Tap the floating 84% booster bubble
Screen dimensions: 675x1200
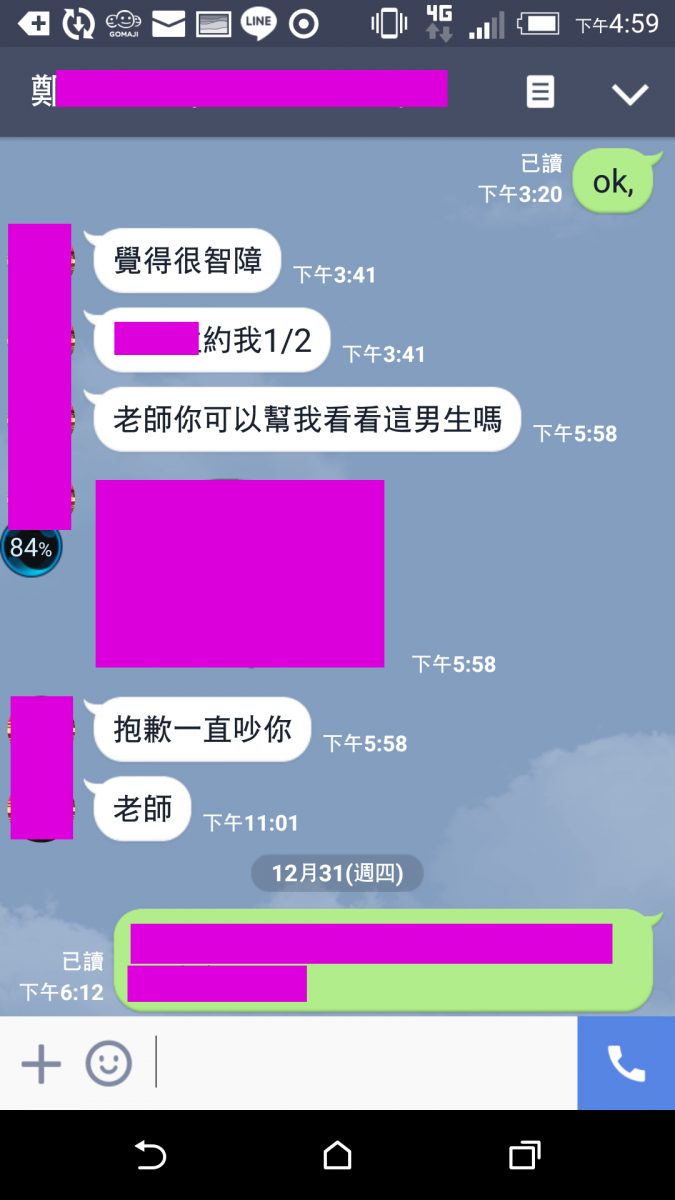pos(30,548)
